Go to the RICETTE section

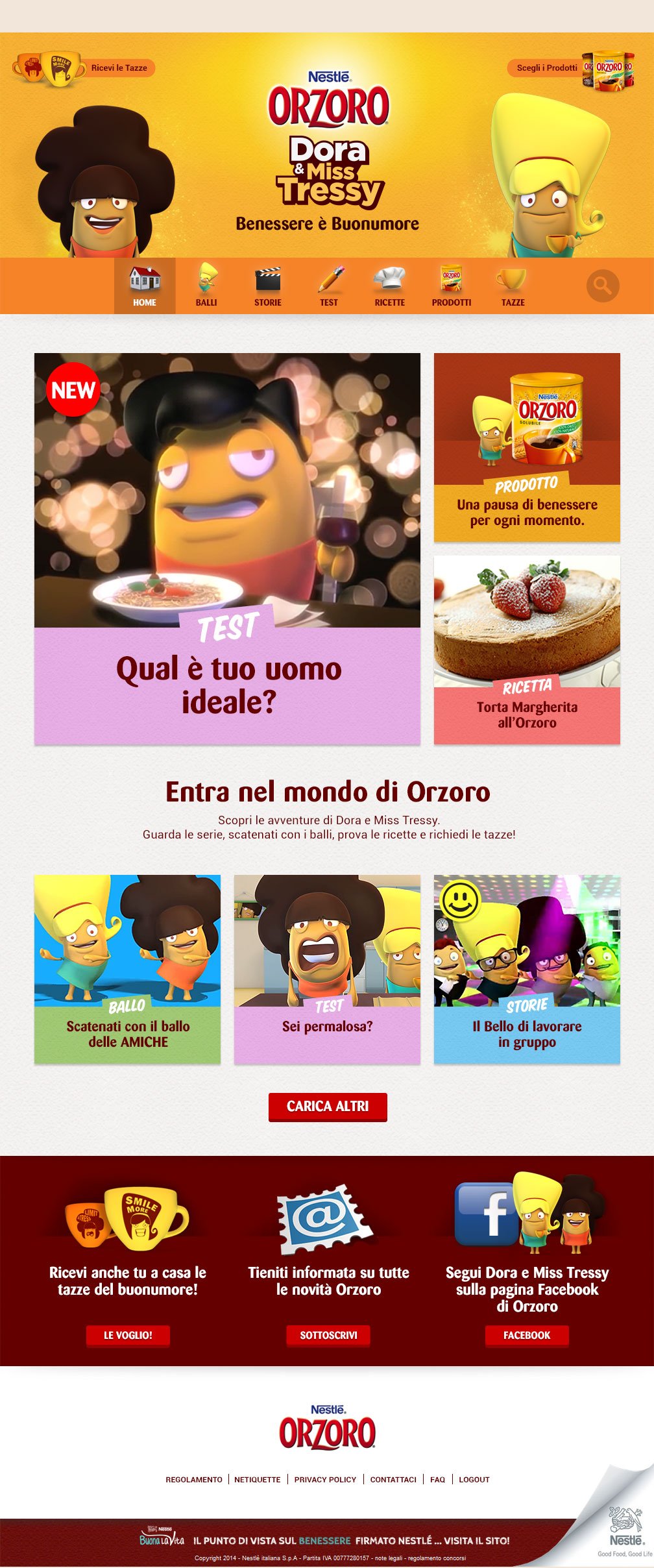tap(389, 286)
